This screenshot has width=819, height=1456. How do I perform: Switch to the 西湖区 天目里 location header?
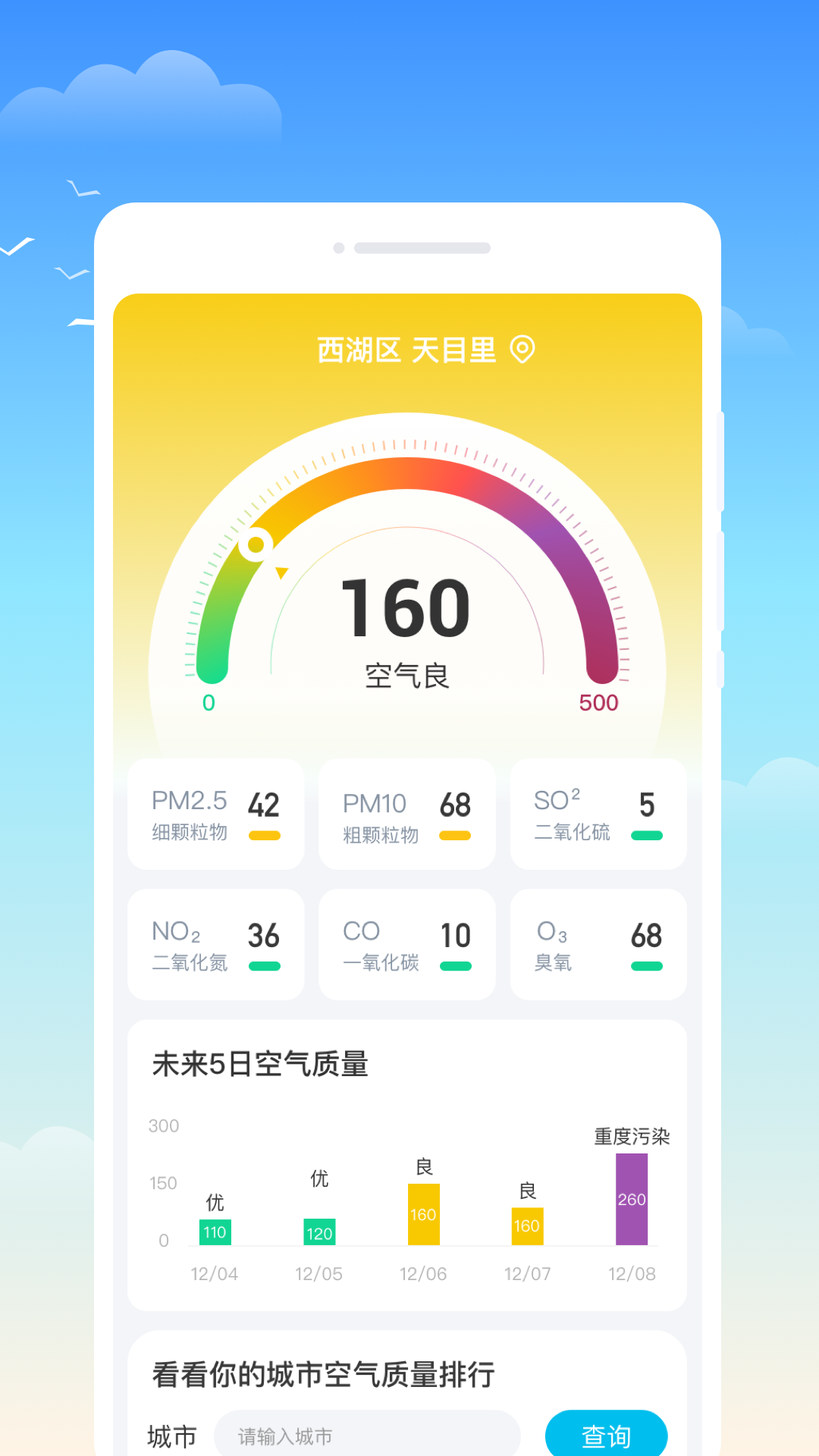(x=407, y=350)
